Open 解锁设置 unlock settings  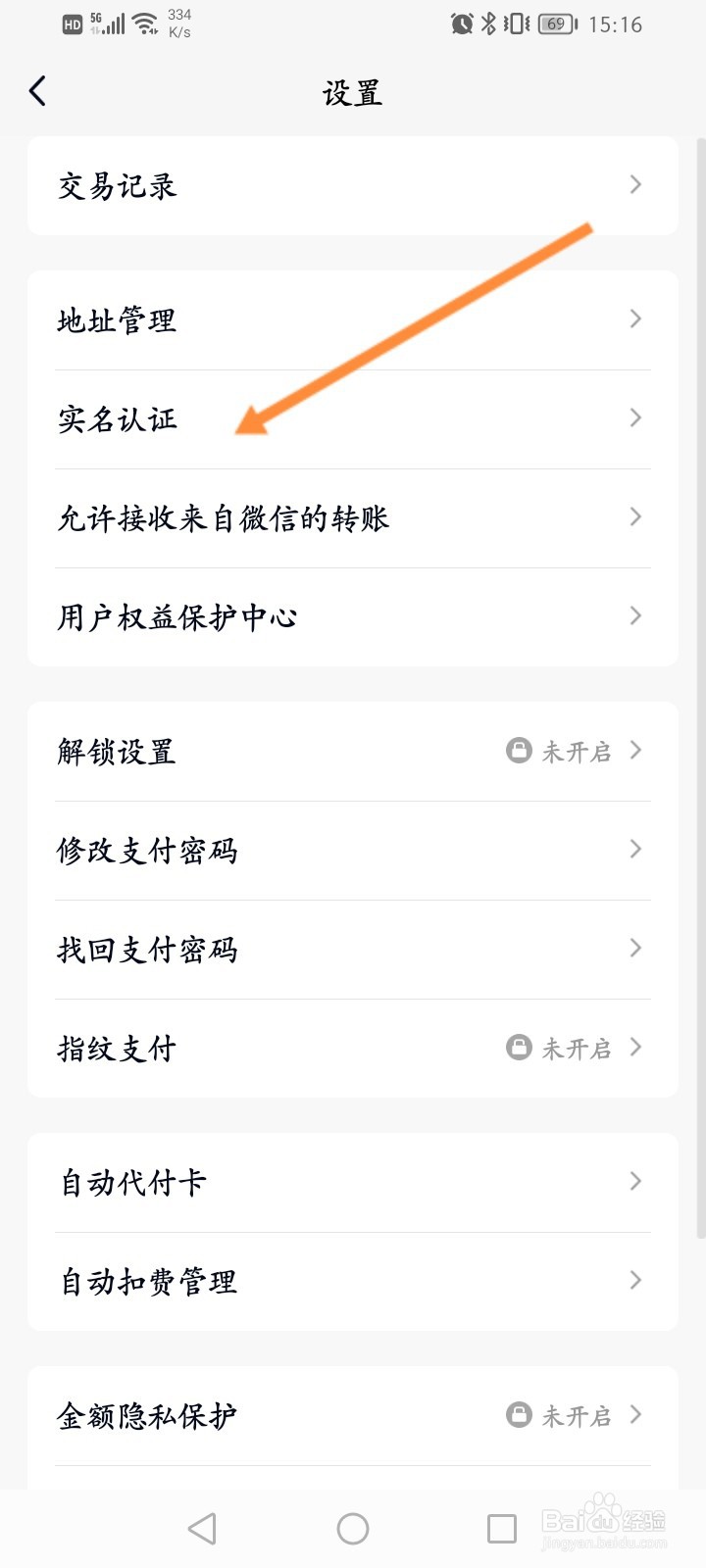[353, 752]
